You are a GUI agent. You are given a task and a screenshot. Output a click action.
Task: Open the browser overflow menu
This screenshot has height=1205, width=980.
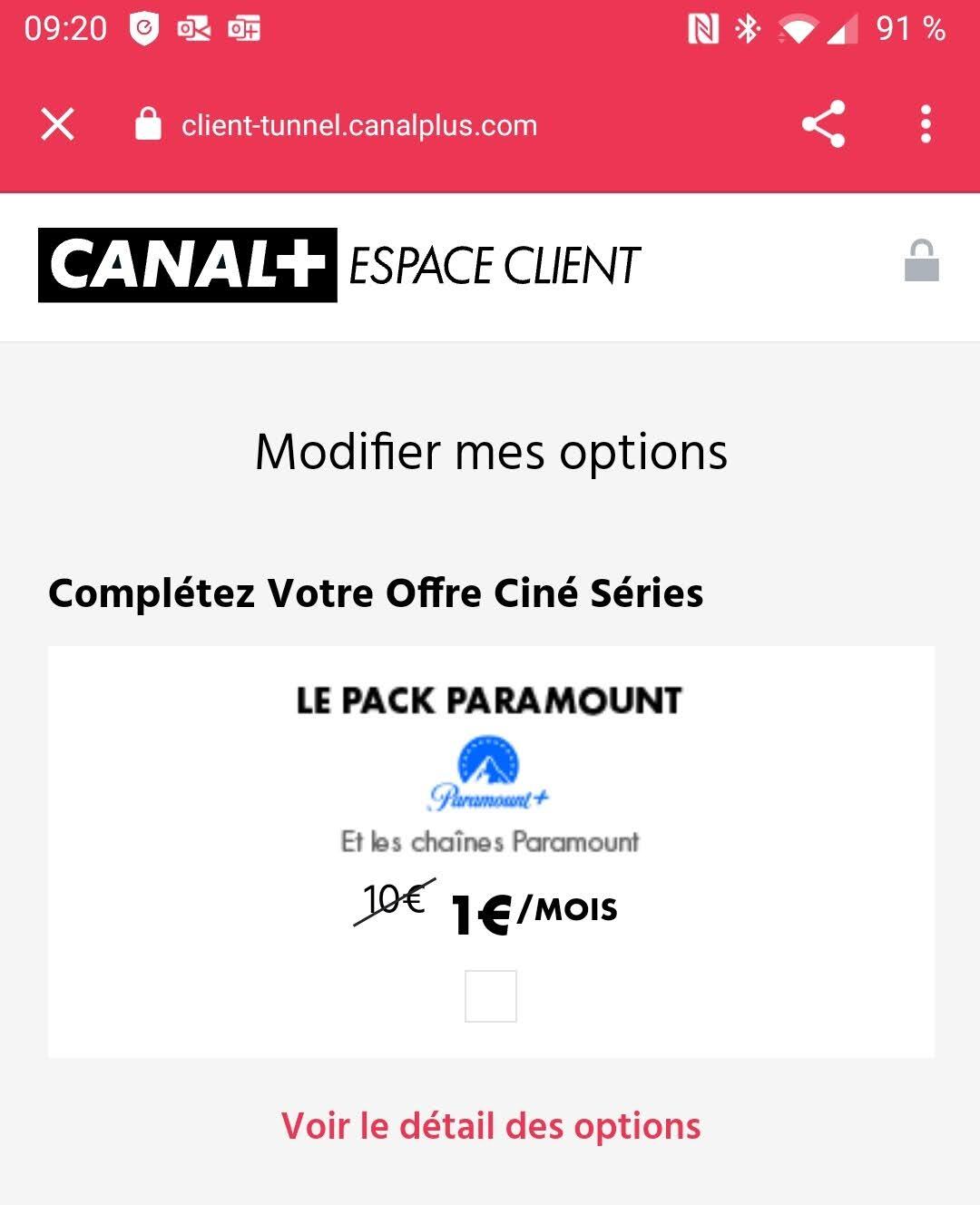click(926, 124)
